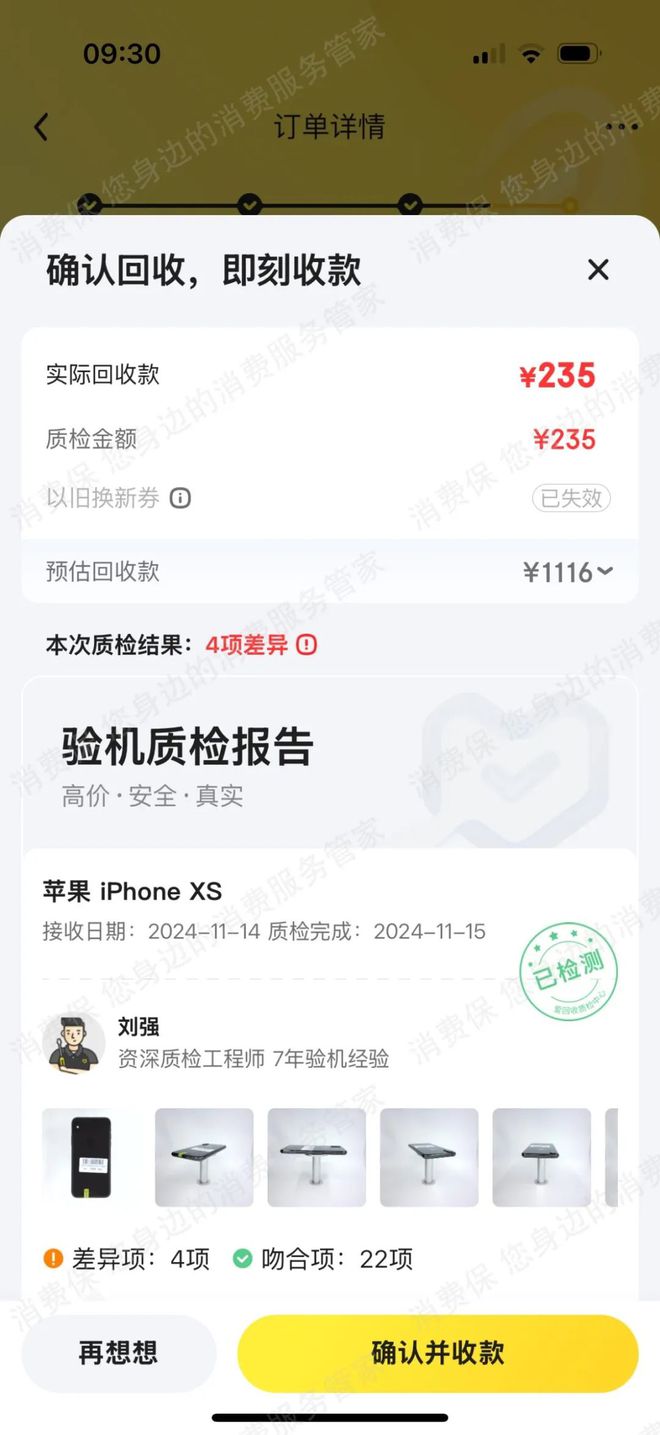Open the first inspection photo of phone back

[91, 1157]
